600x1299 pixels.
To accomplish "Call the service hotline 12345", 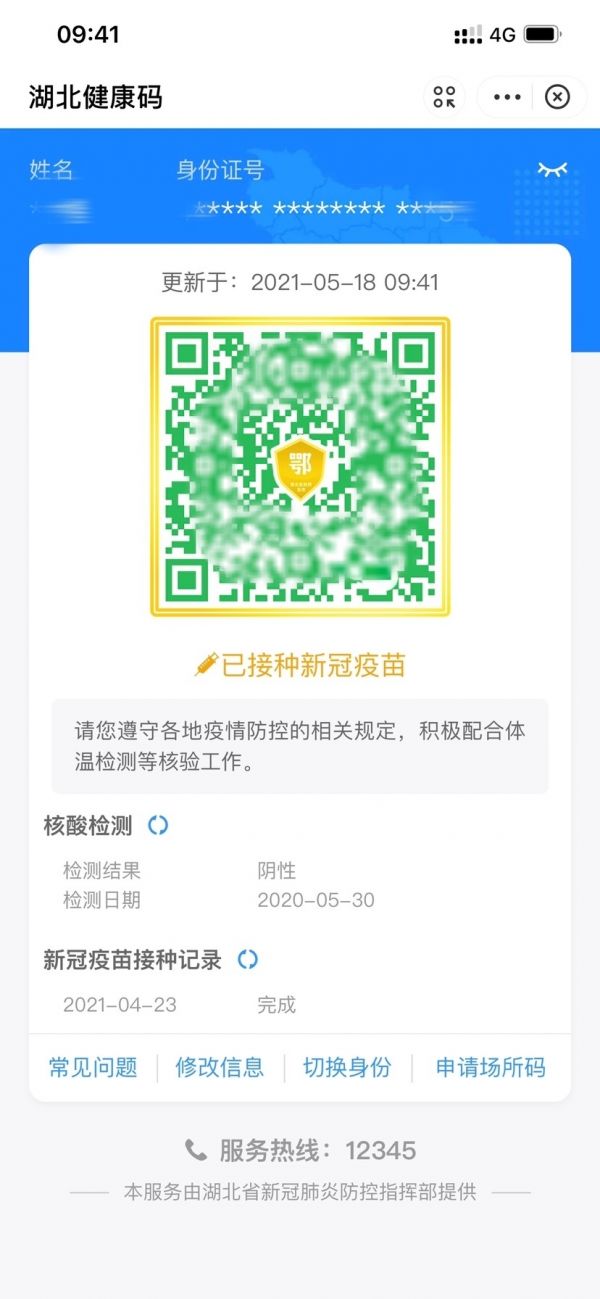I will coord(300,1151).
